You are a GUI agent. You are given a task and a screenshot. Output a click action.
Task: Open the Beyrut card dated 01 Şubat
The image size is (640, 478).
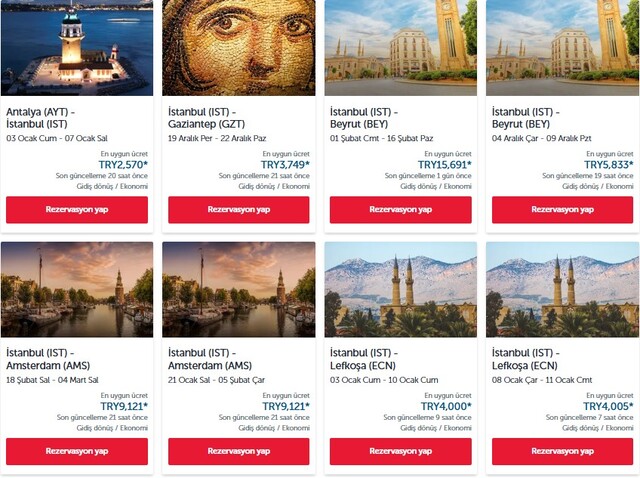[x=400, y=48]
